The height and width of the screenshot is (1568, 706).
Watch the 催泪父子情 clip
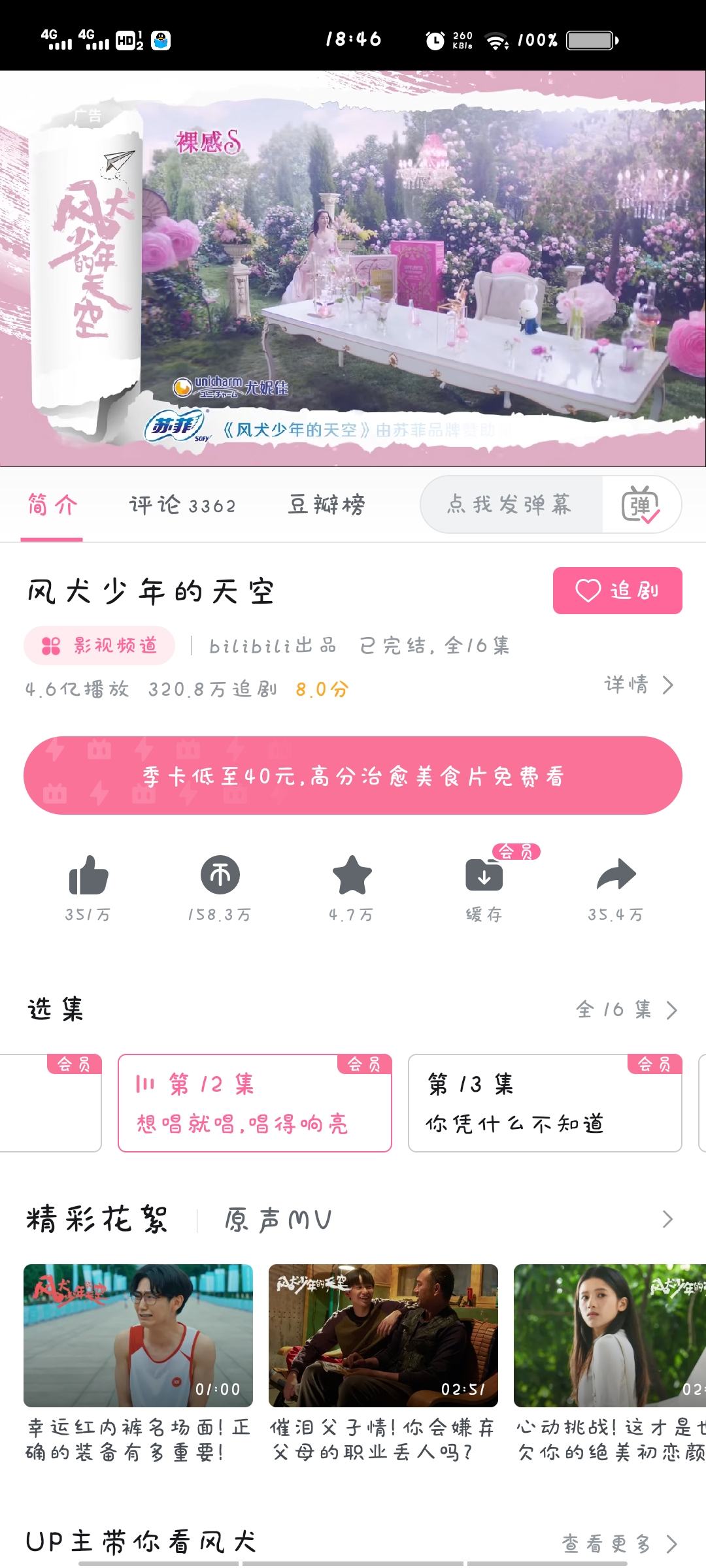[383, 1336]
